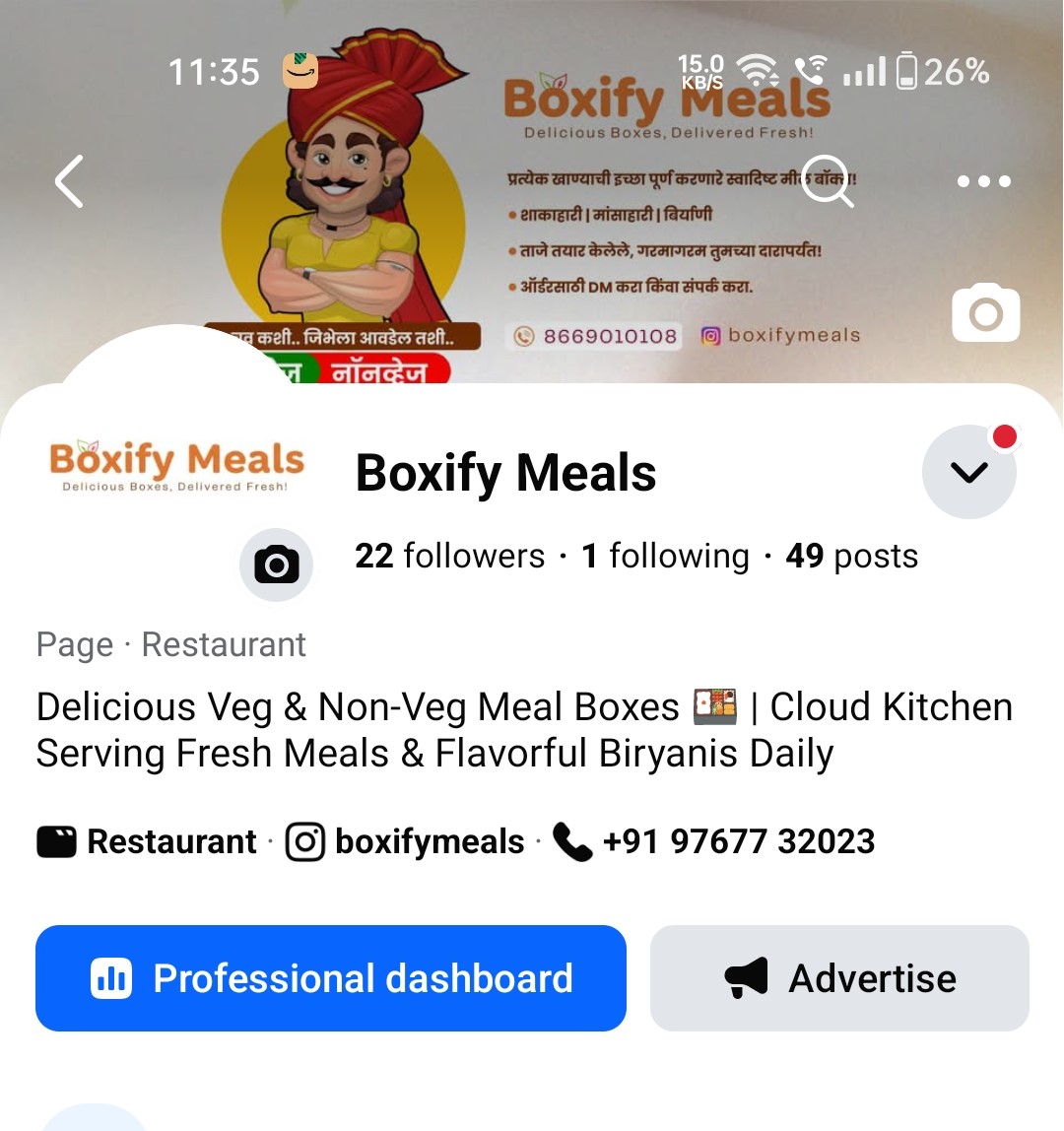This screenshot has height=1131, width=1064.
Task: Tap the Advertise button
Action: coord(838,978)
